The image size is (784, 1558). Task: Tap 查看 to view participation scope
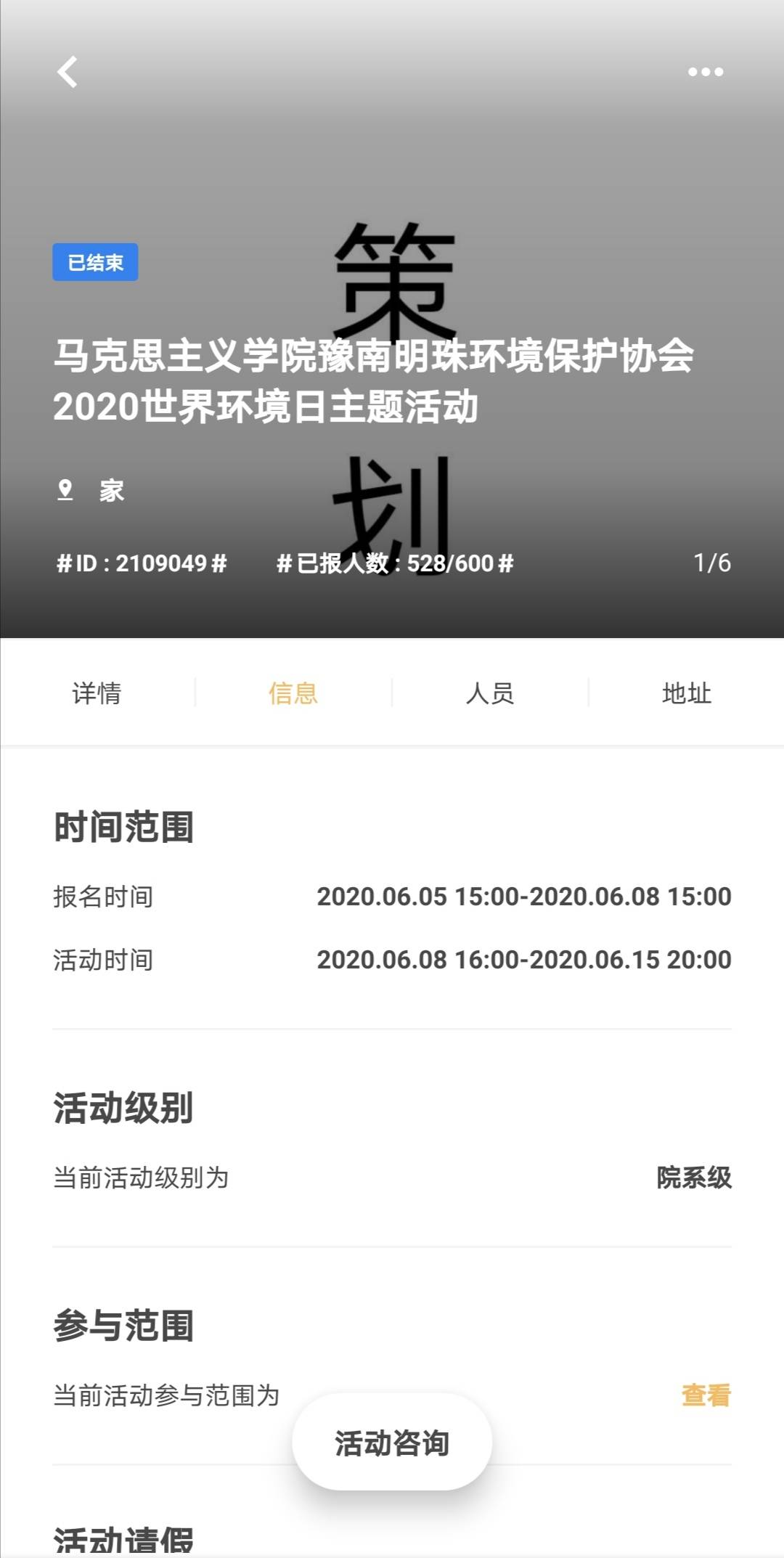tap(706, 1395)
